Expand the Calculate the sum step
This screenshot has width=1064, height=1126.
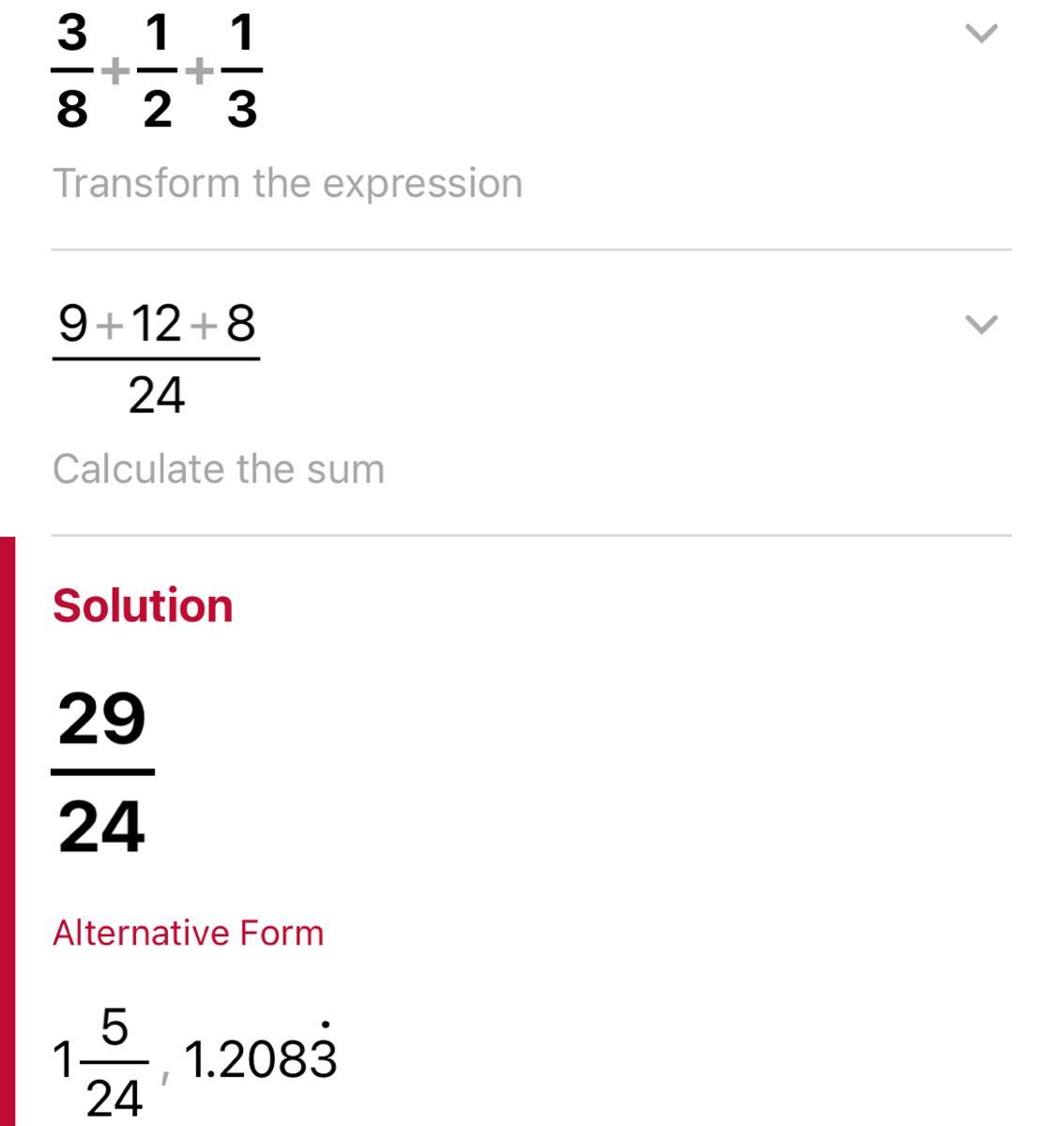(980, 325)
